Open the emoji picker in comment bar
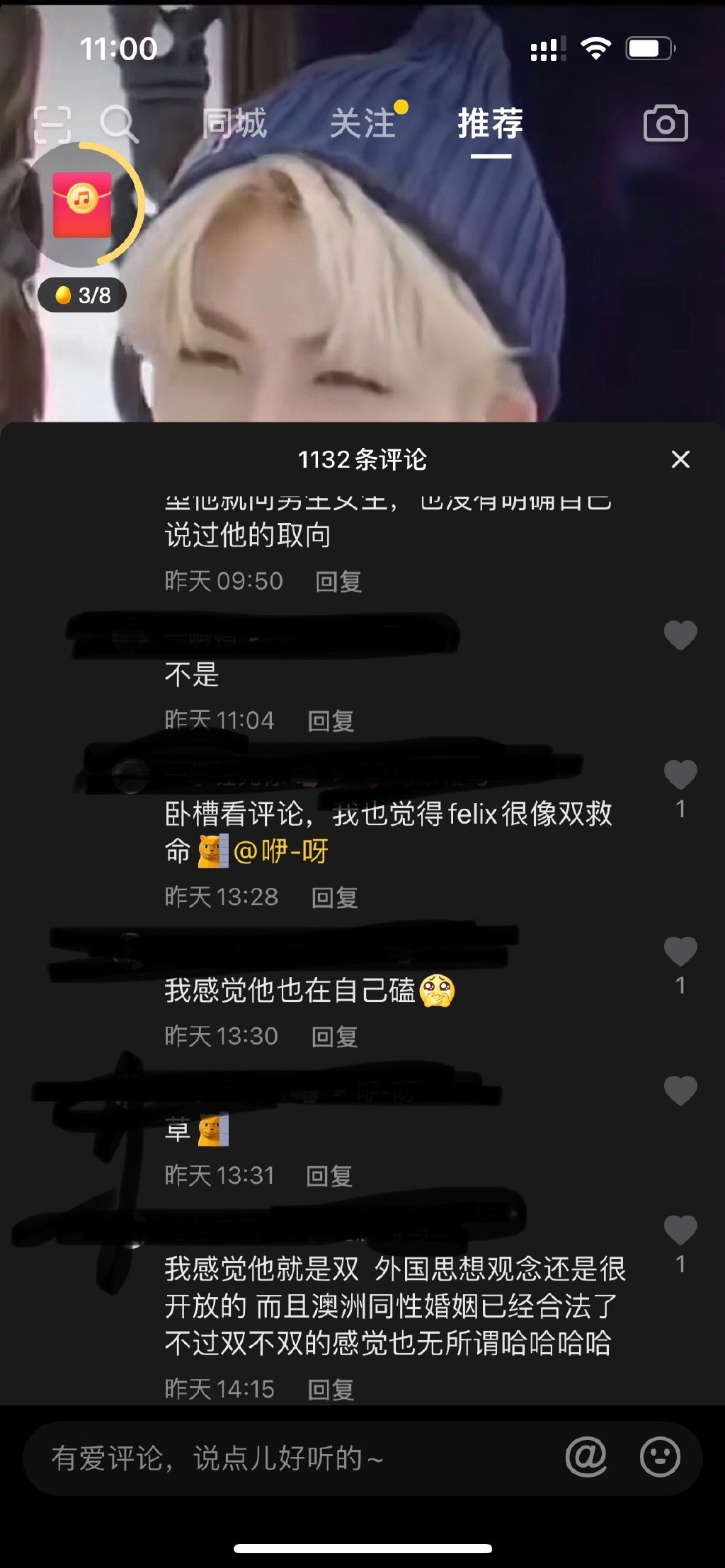 pos(660,1458)
